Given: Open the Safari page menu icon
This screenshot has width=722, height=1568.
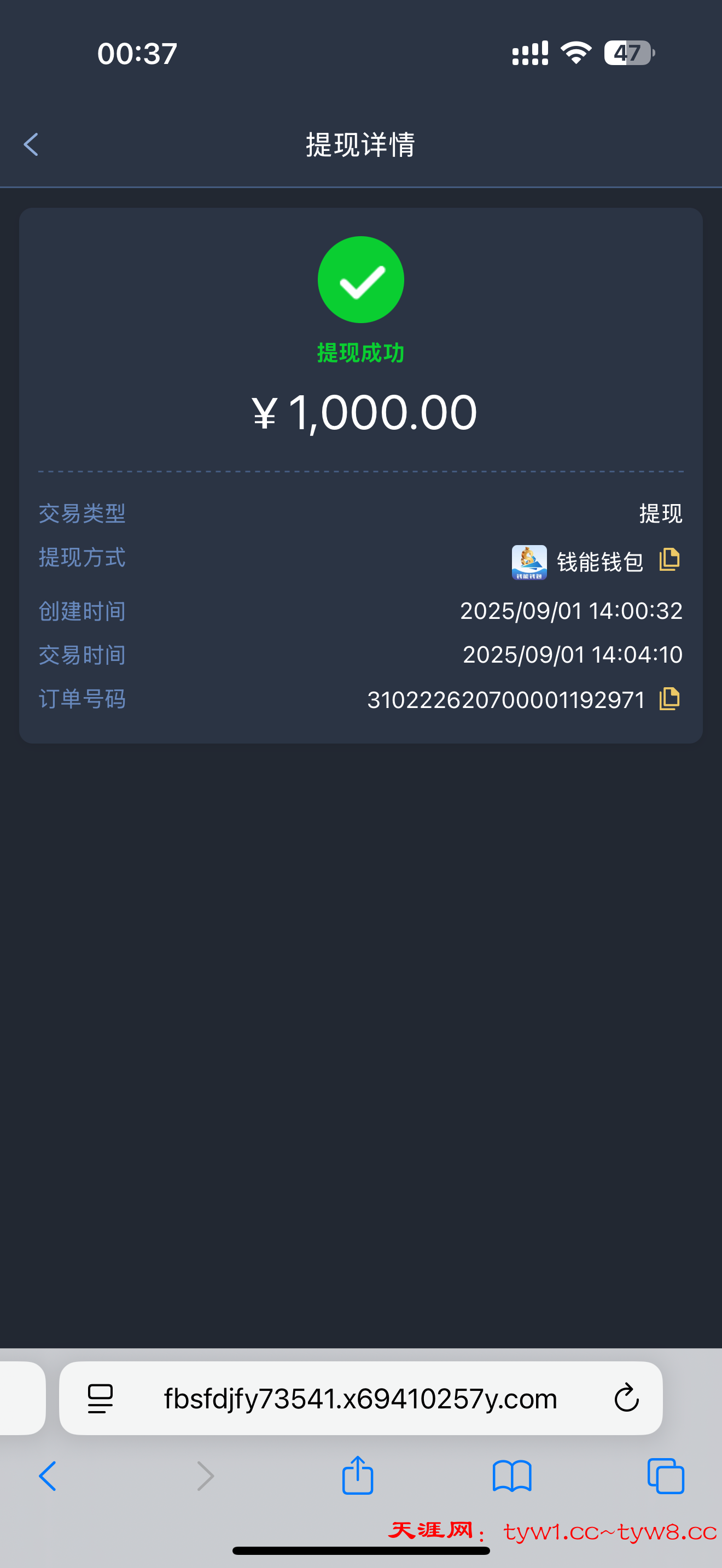Looking at the screenshot, I should click(x=101, y=1398).
